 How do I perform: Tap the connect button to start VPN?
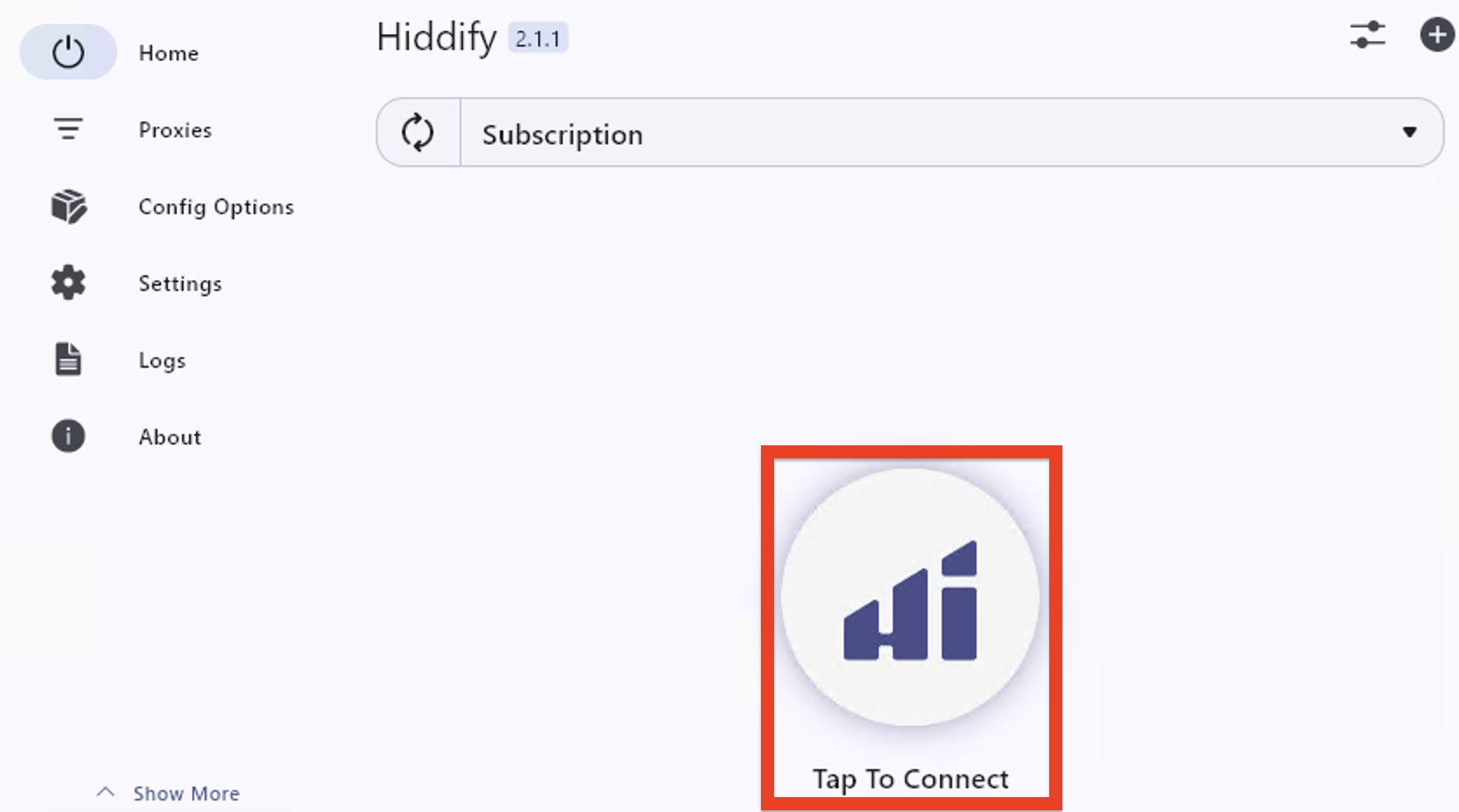[909, 597]
